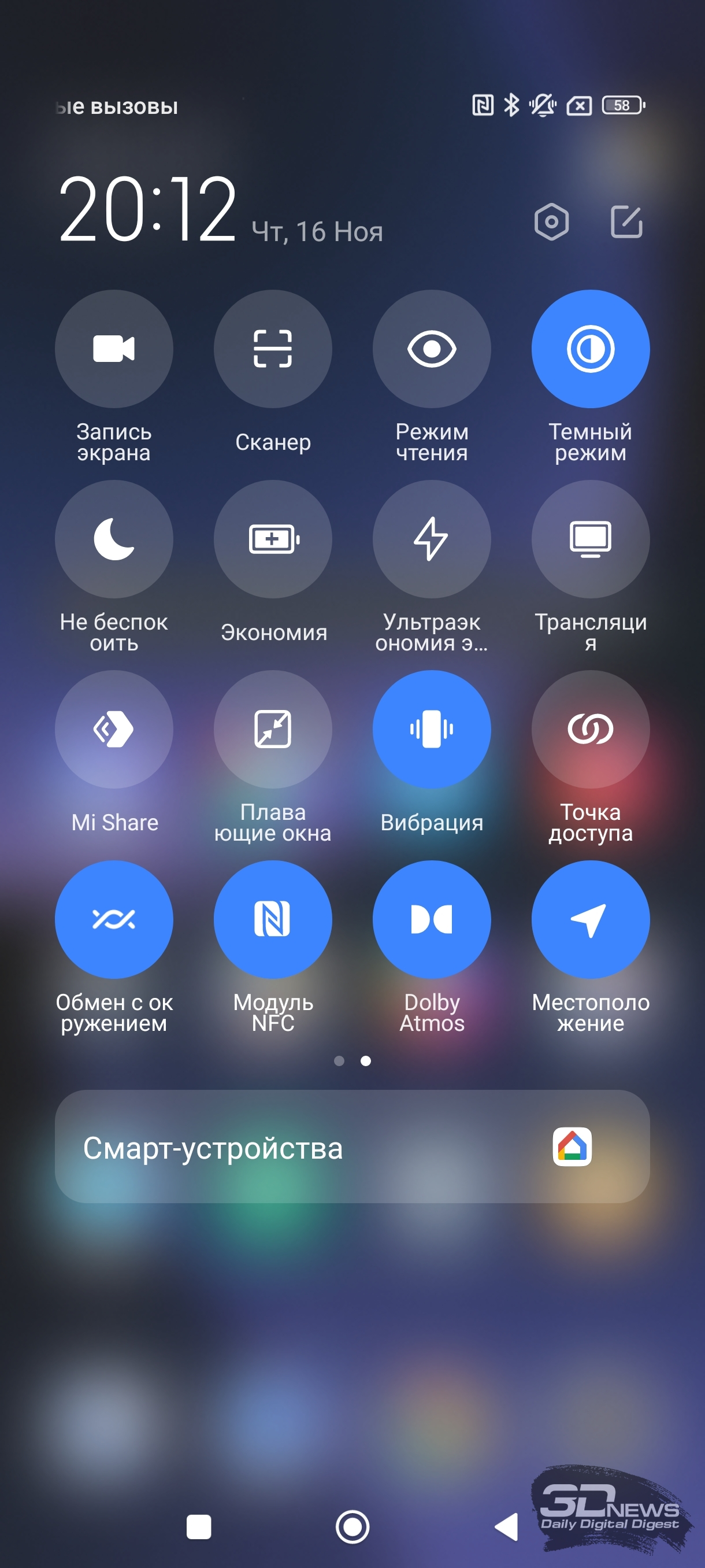Toggle Mi Share
The width and height of the screenshot is (705, 1568).
(114, 729)
